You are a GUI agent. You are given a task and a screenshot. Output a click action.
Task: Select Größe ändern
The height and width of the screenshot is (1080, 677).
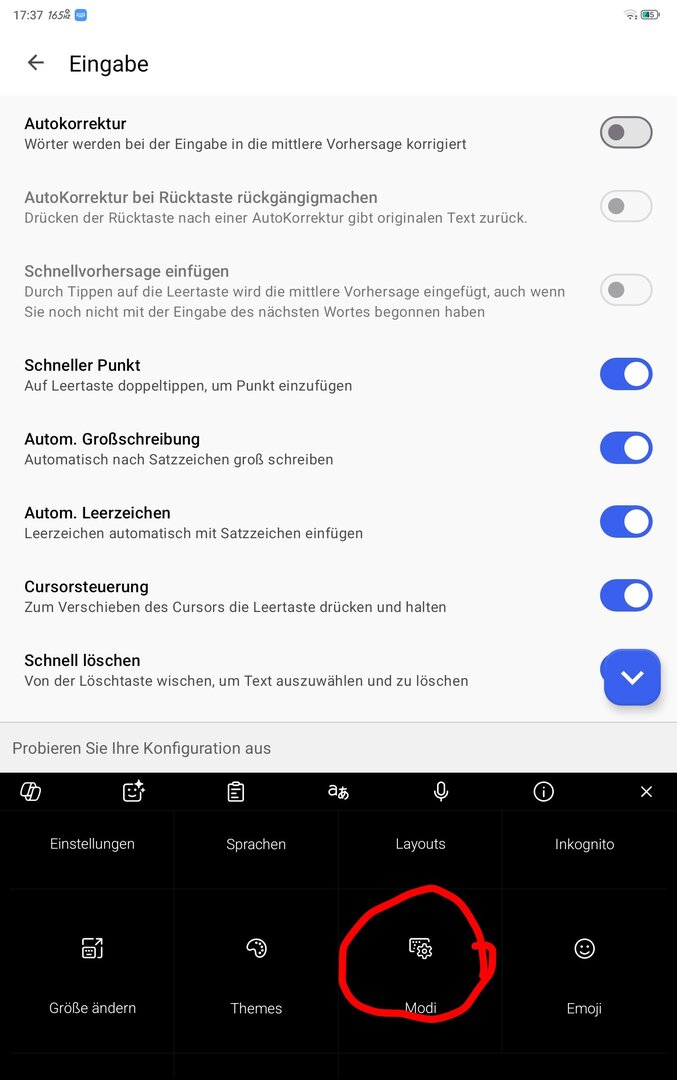click(x=92, y=970)
